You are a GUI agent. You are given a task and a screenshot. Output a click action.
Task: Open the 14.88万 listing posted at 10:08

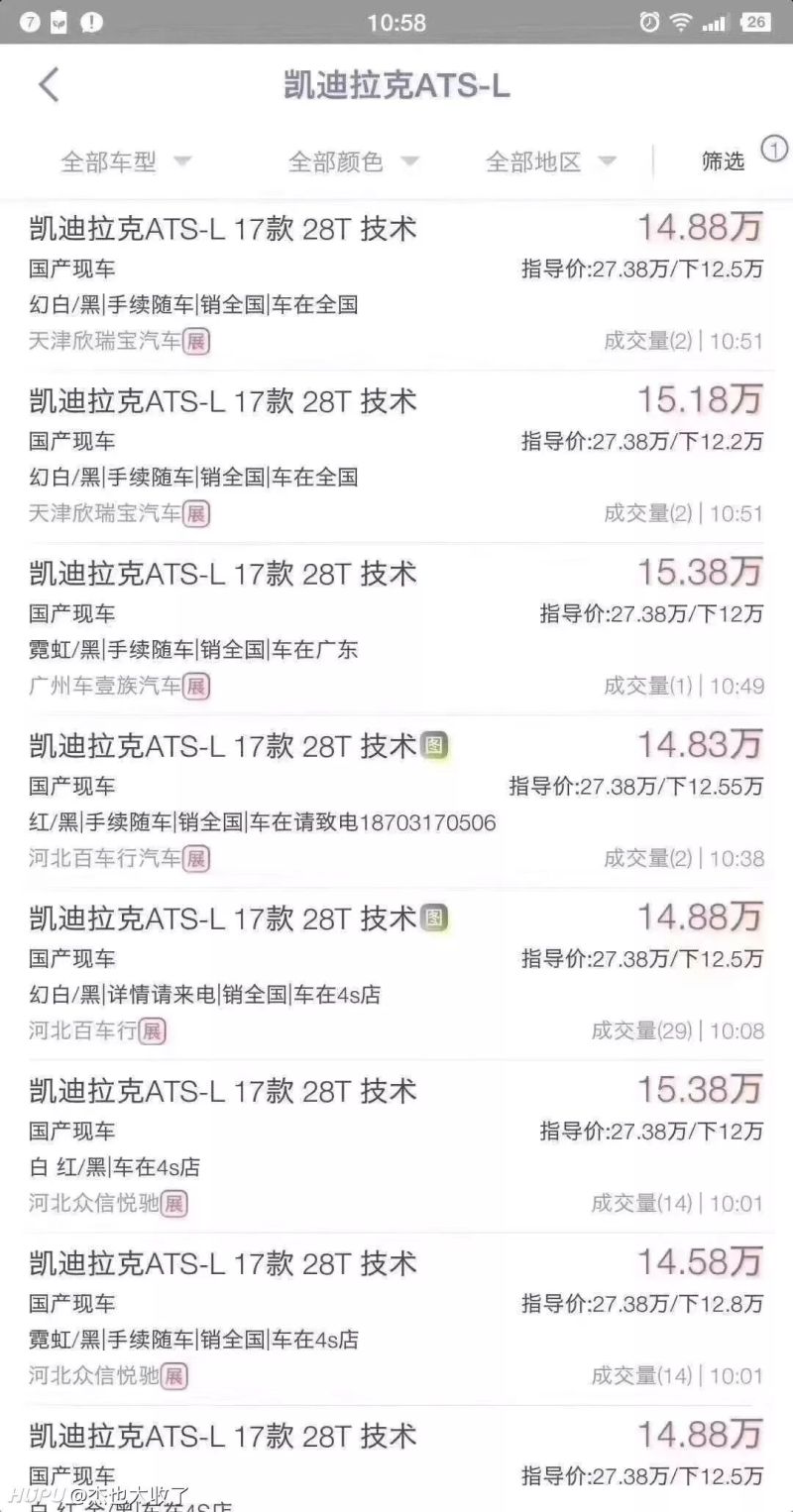[x=396, y=974]
